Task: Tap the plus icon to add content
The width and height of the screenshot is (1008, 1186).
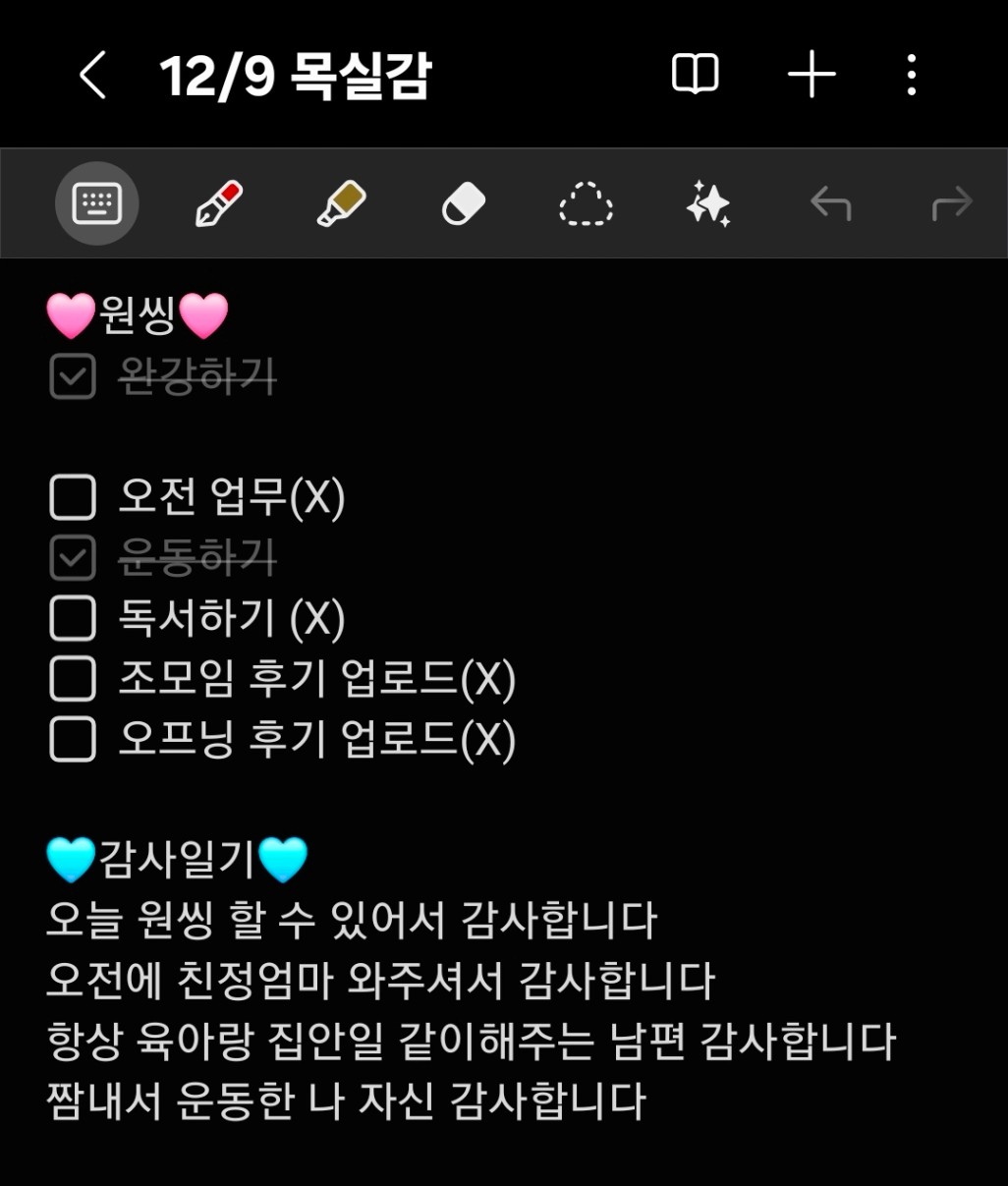Action: (812, 76)
